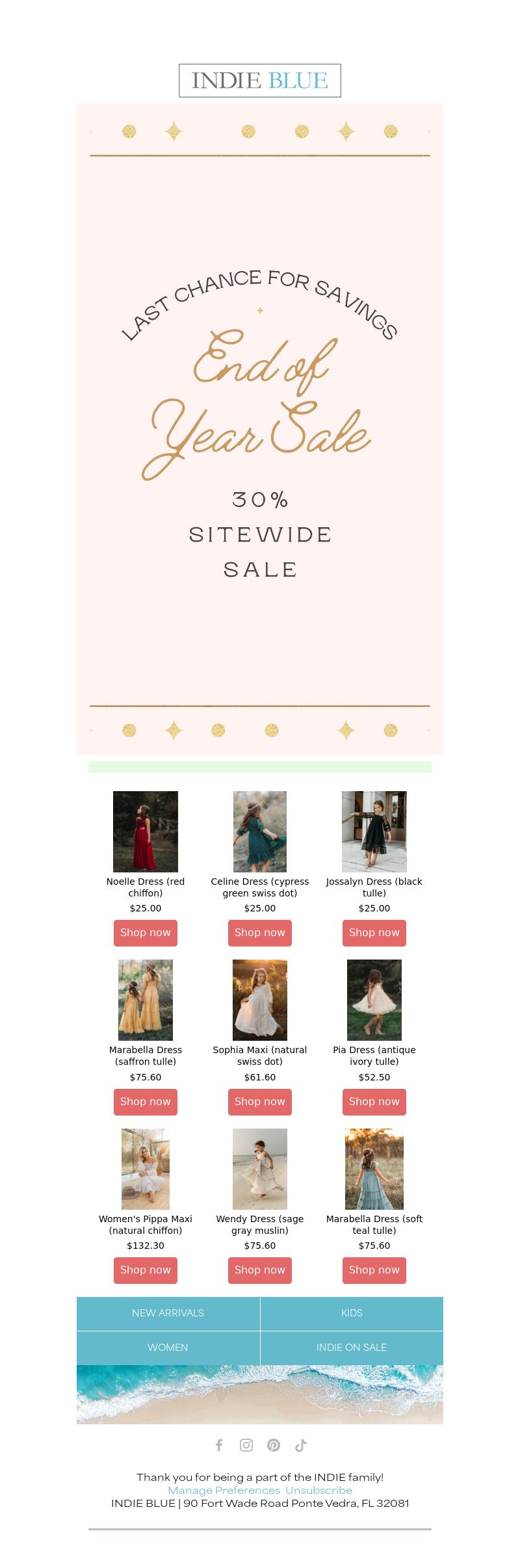Shop now for Marabella Dress soft teal

point(374,1270)
